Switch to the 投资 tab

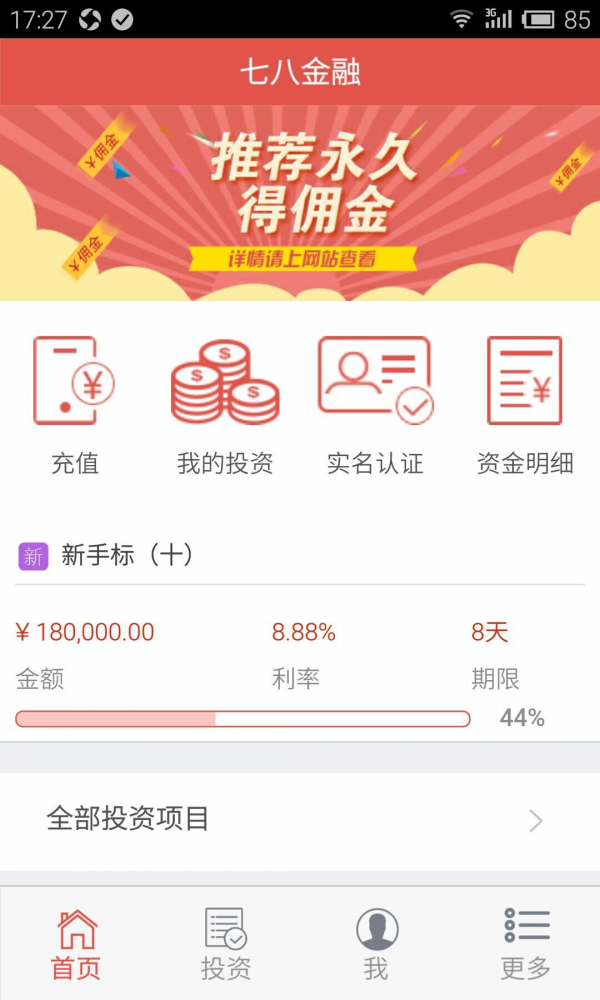click(x=226, y=944)
